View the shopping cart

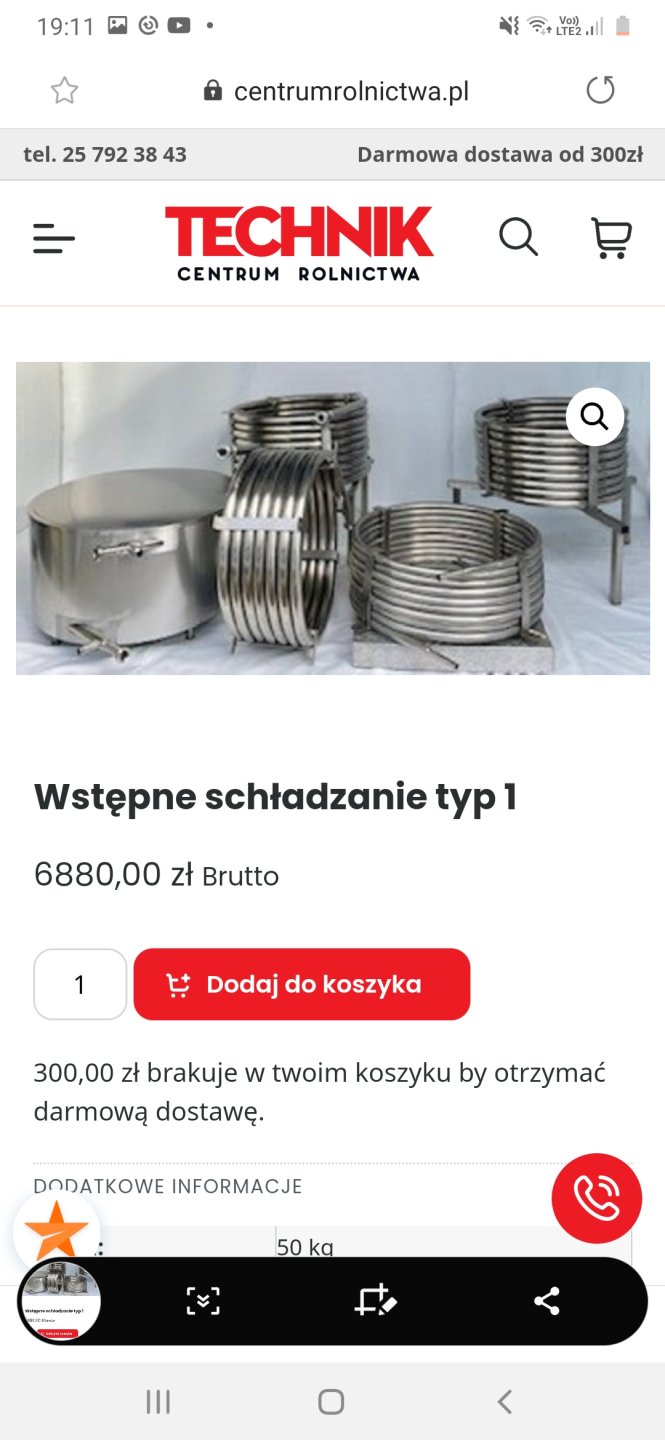click(611, 238)
